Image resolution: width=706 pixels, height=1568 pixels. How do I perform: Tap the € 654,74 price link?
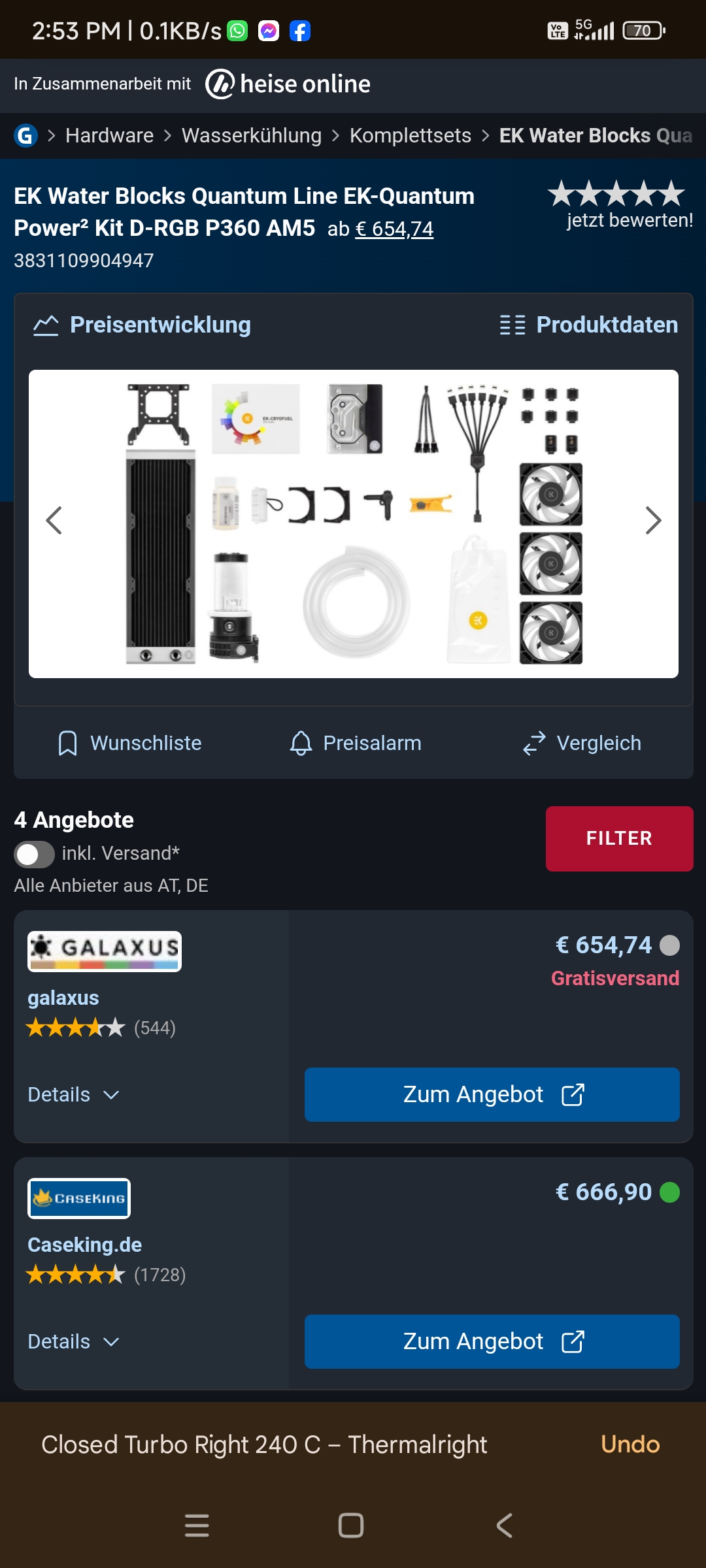tap(394, 229)
